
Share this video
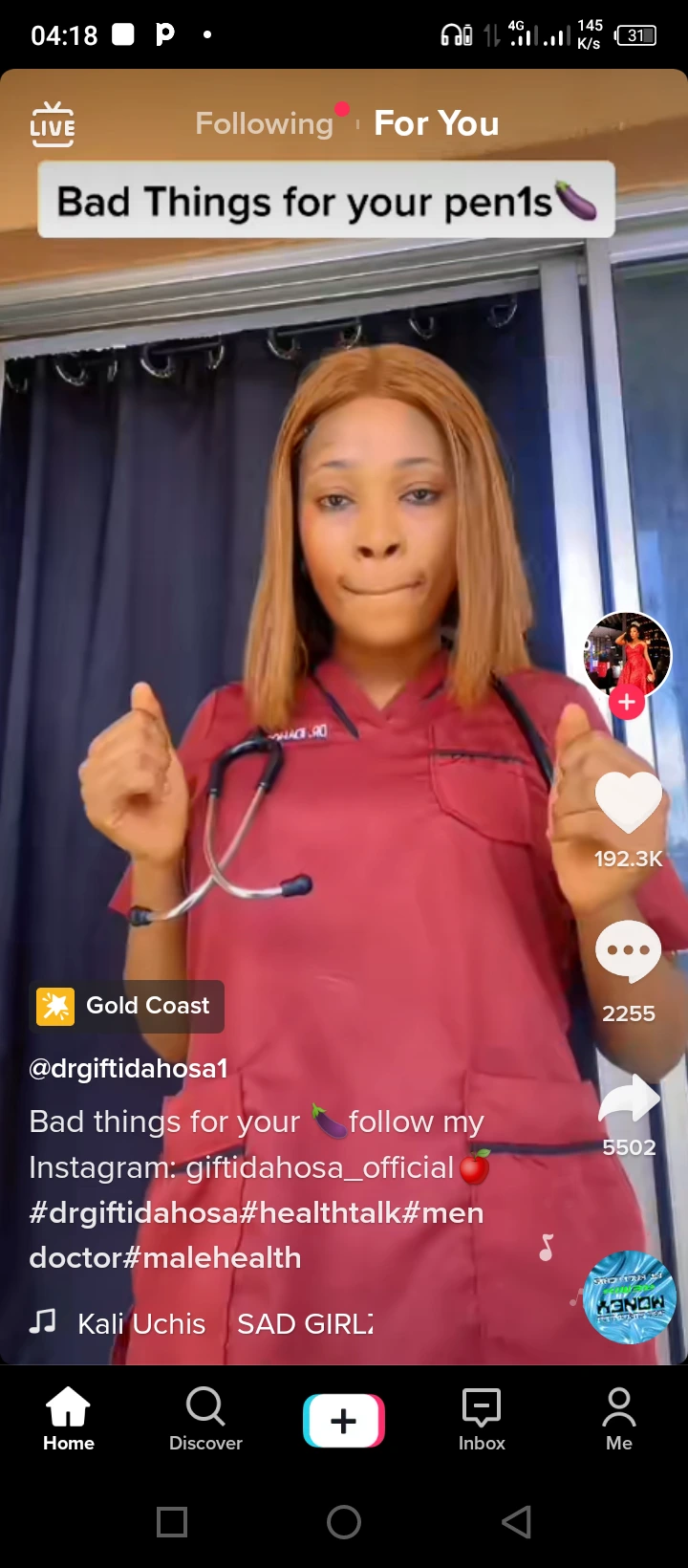pos(629,1098)
